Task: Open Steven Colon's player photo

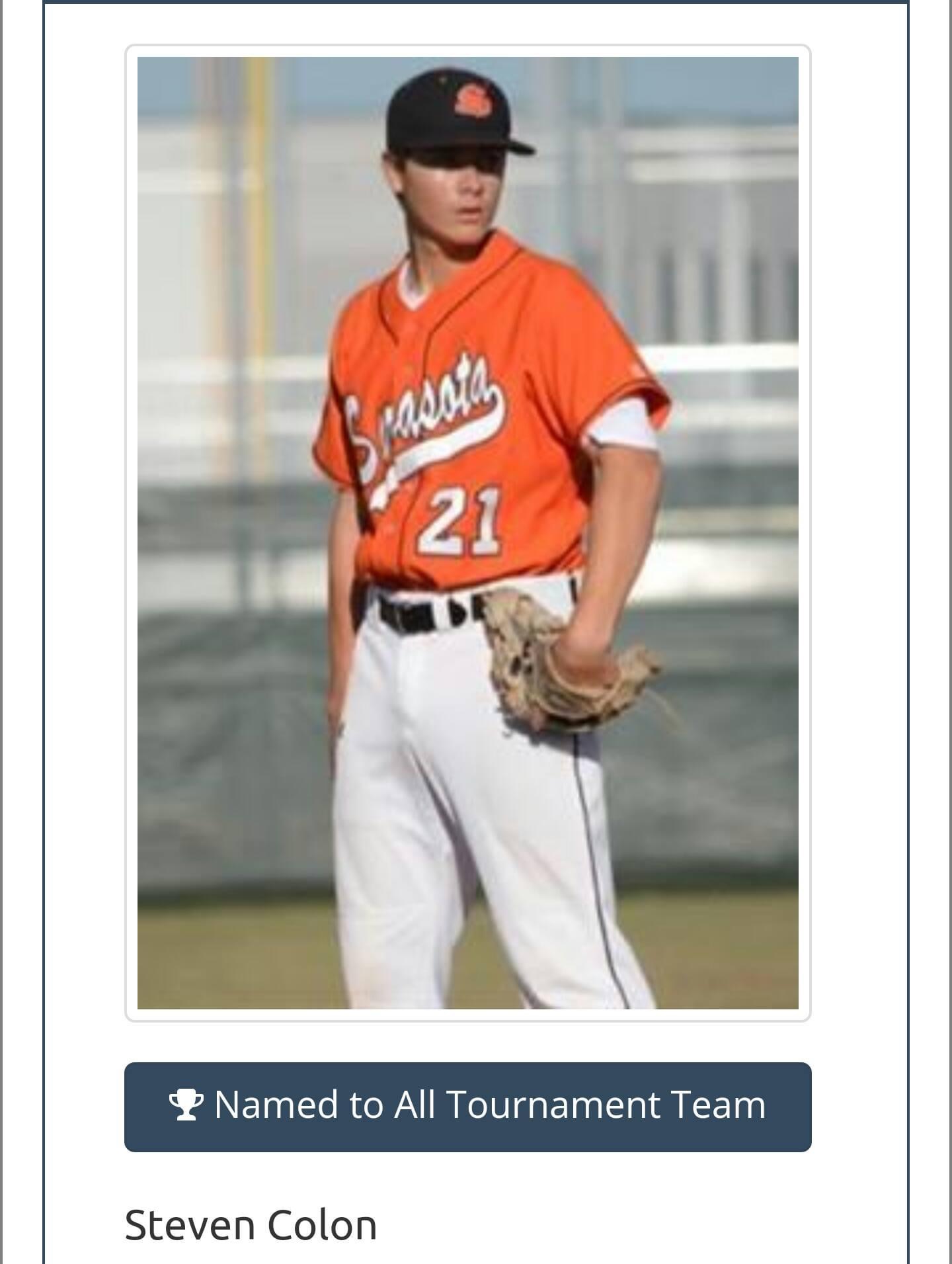Action: coord(467,532)
